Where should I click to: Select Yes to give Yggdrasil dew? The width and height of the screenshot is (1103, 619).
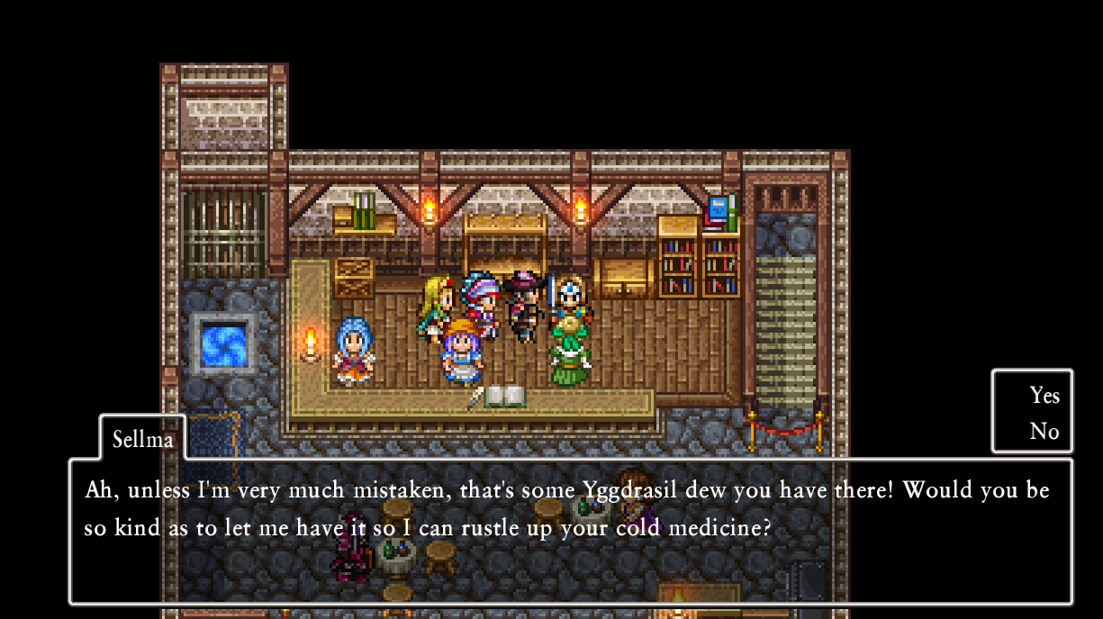[x=1044, y=395]
